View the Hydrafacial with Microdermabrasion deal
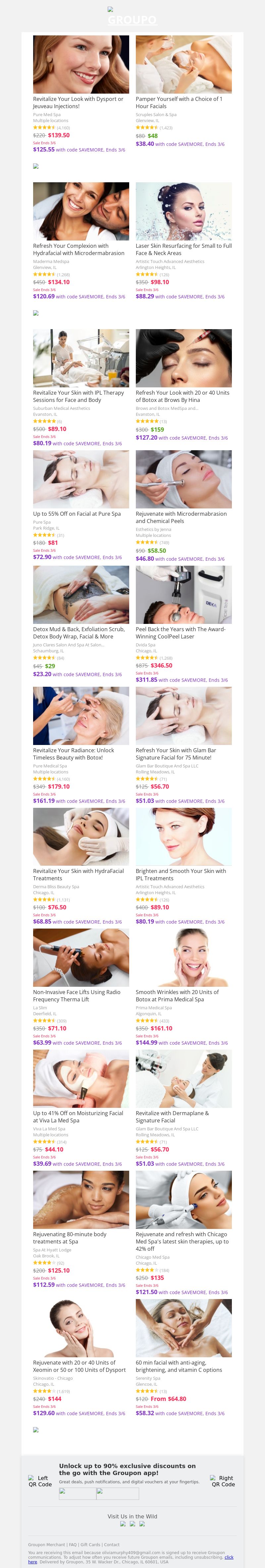 (79, 249)
